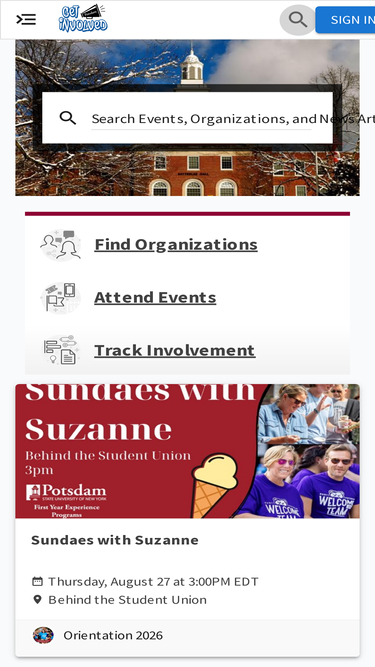Screen dimensions: 375x667
Task: Open the Sundaes with Suzanne event card
Action: 188,520
